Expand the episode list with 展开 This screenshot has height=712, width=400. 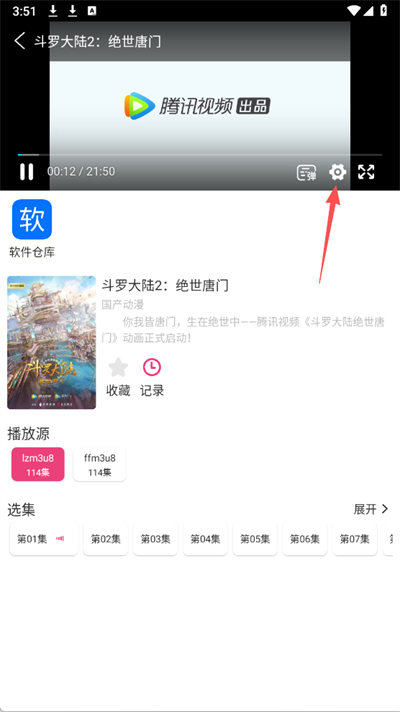(371, 509)
